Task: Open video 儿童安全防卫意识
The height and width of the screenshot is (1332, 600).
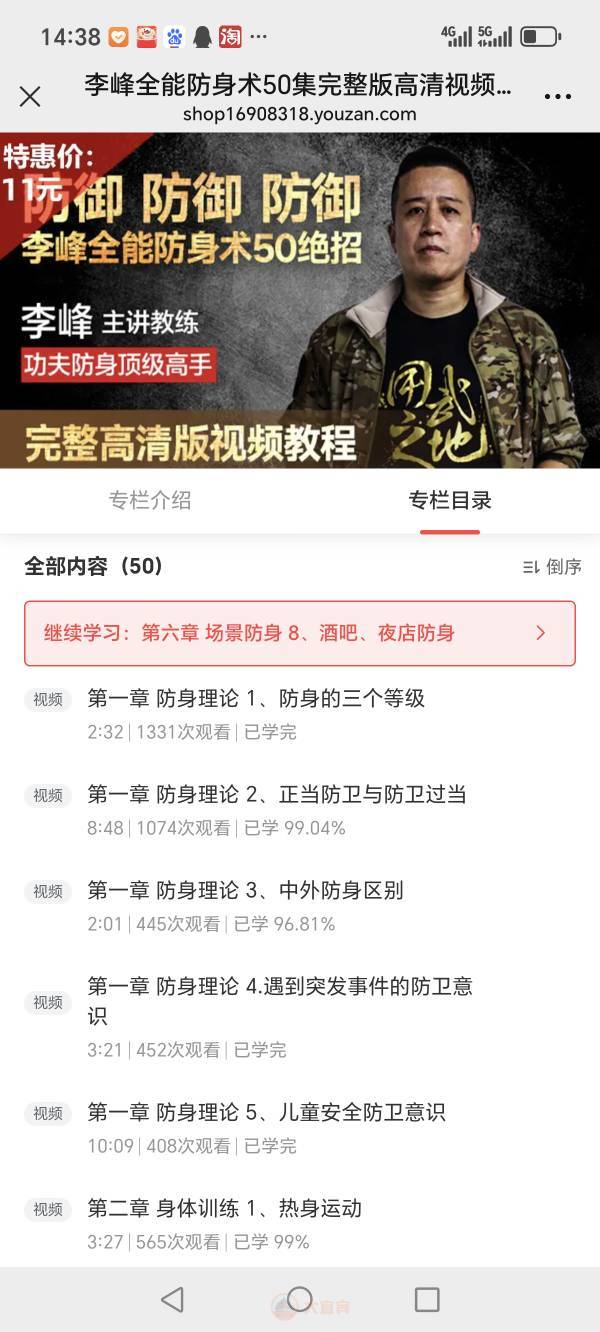Action: tap(266, 1113)
